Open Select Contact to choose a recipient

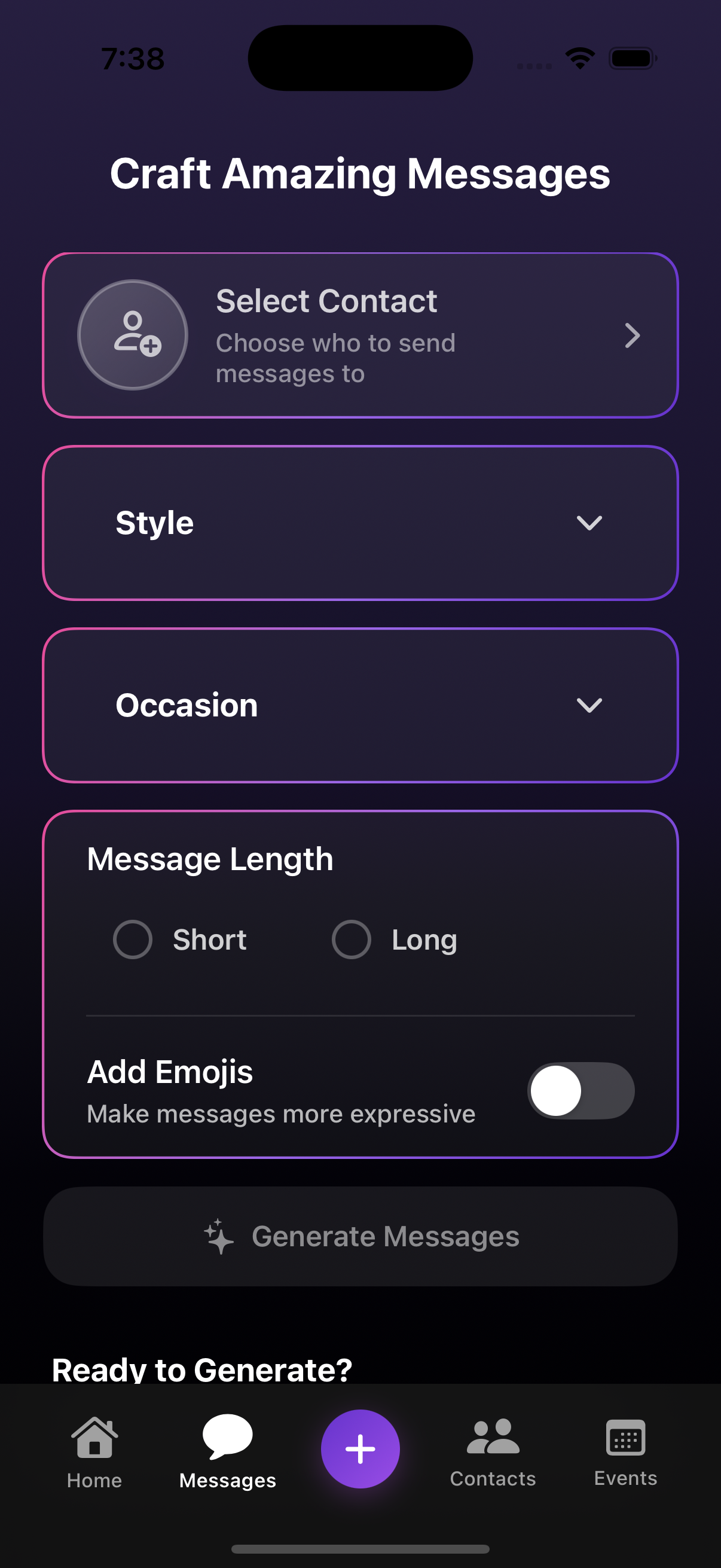pyautogui.click(x=360, y=335)
